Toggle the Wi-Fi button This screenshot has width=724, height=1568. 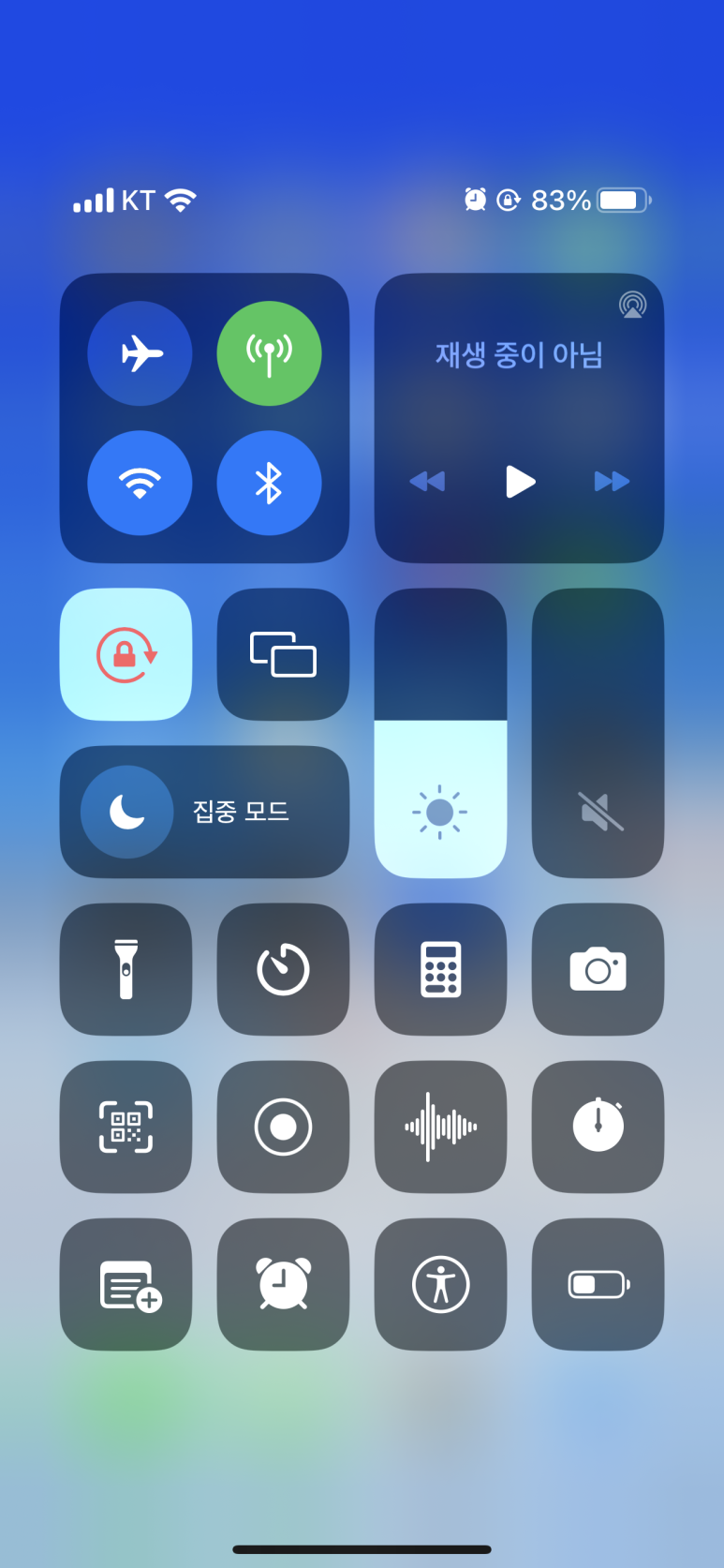pos(140,483)
